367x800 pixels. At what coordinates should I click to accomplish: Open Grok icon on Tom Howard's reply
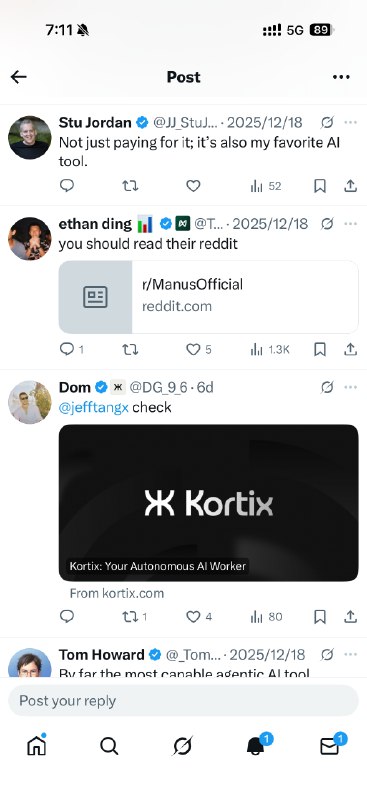[x=327, y=654]
